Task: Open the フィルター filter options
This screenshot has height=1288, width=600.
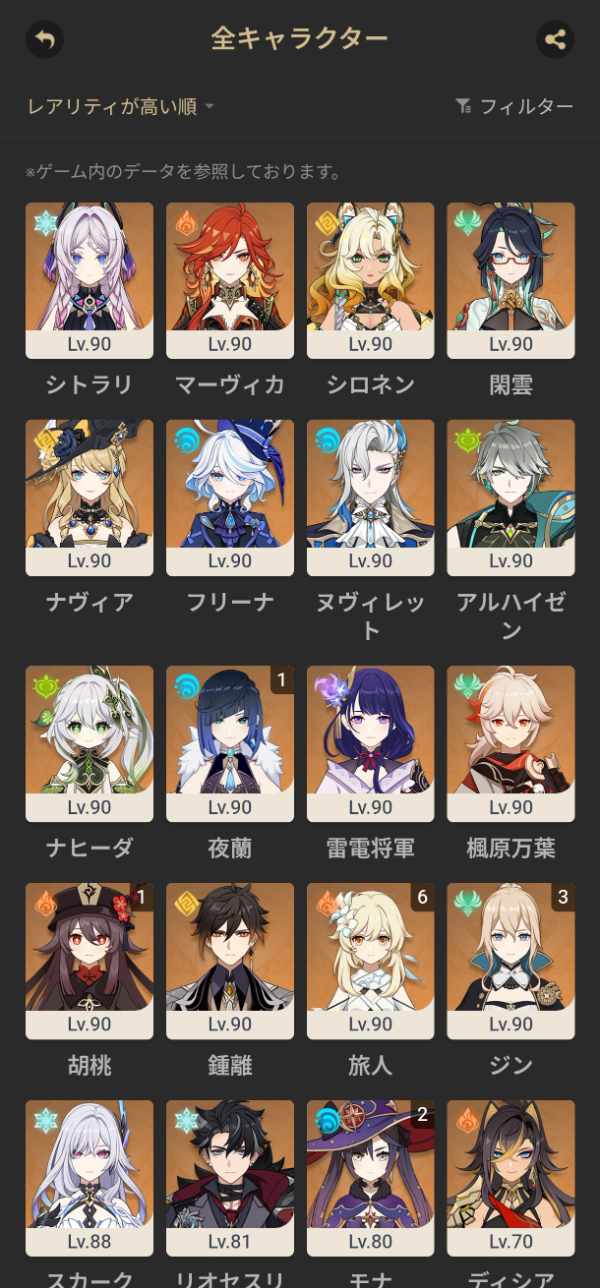Action: [514, 107]
